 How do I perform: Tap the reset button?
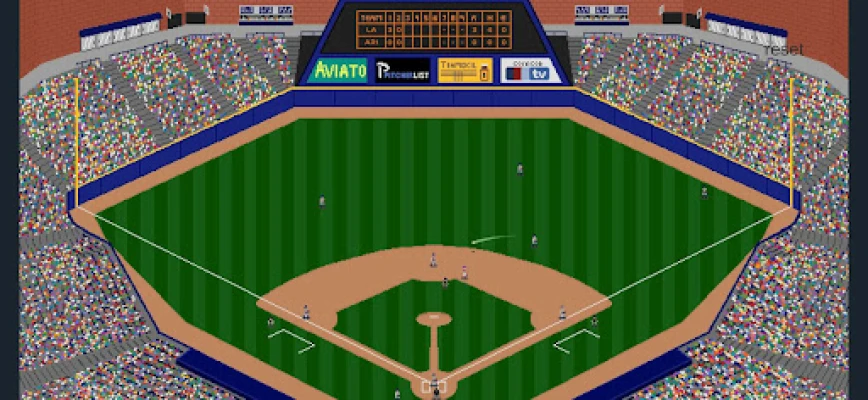tap(784, 49)
